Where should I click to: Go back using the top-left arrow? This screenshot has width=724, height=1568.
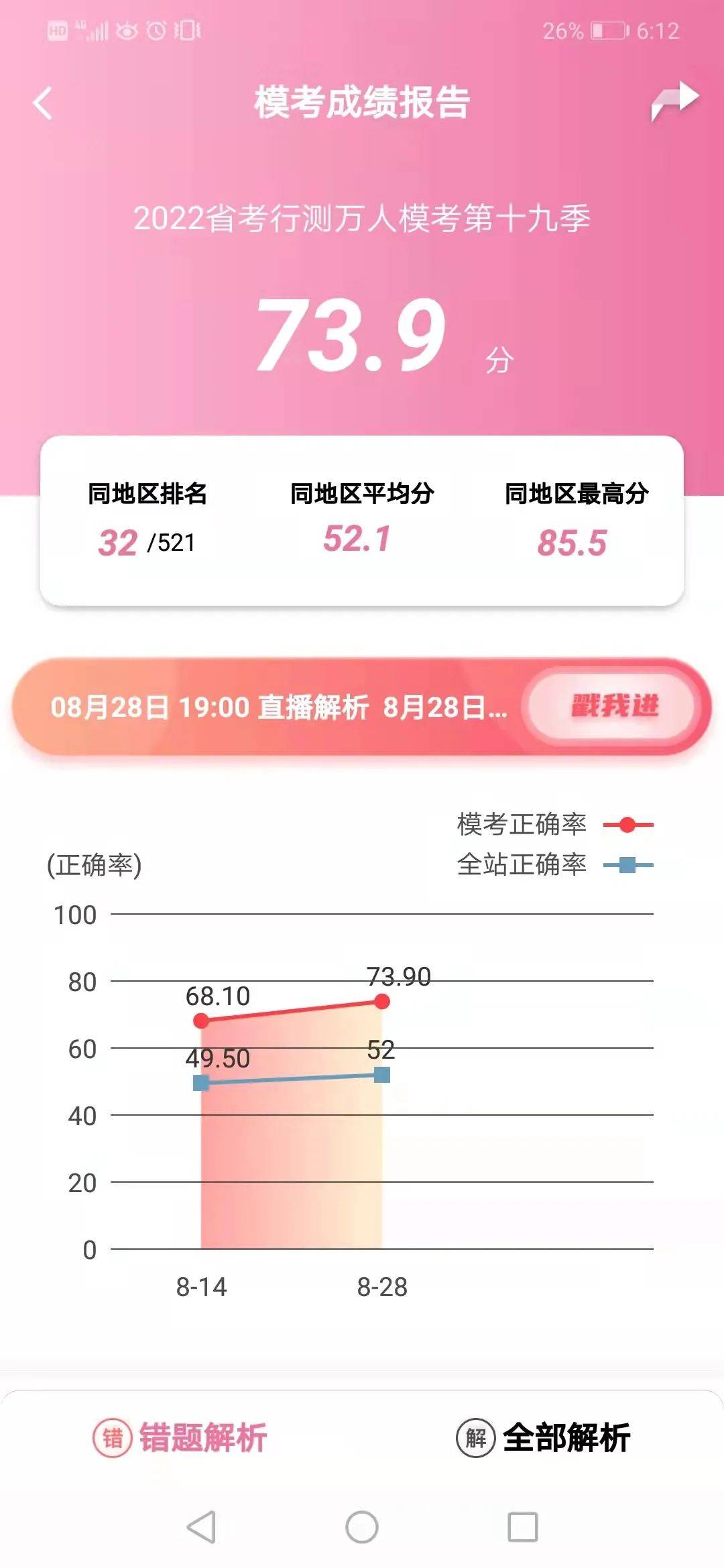tap(42, 103)
